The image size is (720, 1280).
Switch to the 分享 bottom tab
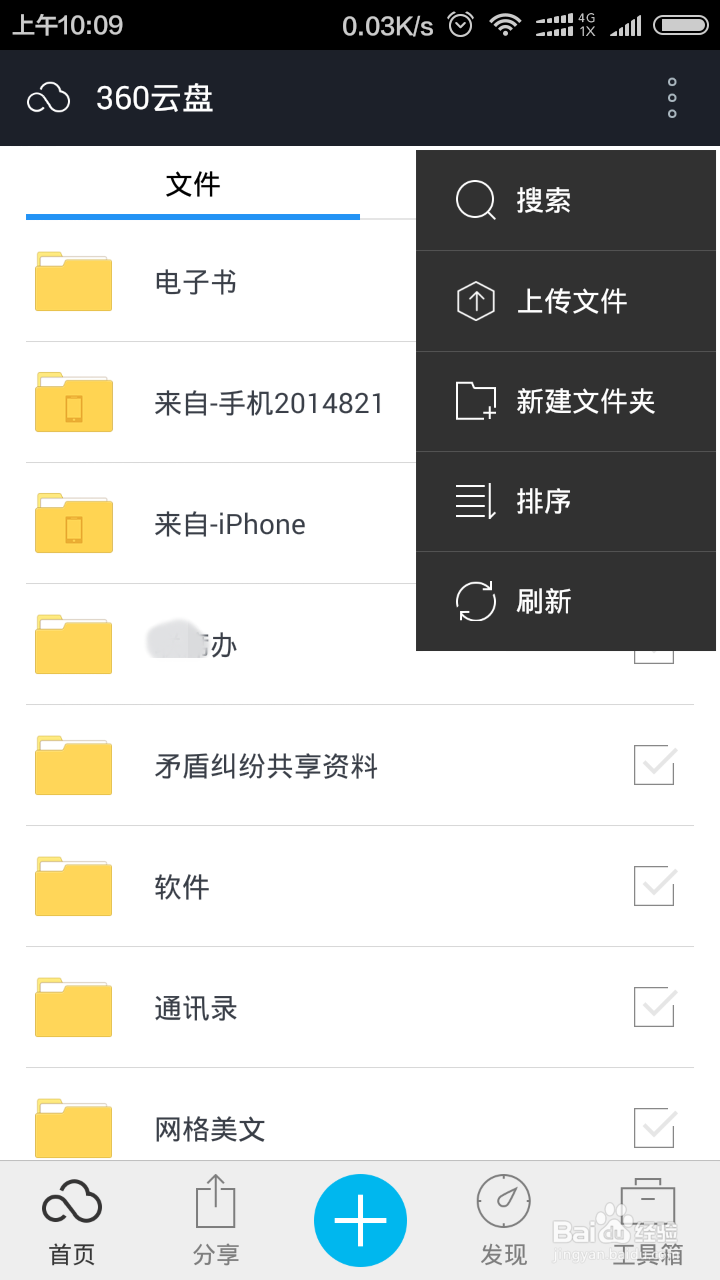coord(215,1221)
